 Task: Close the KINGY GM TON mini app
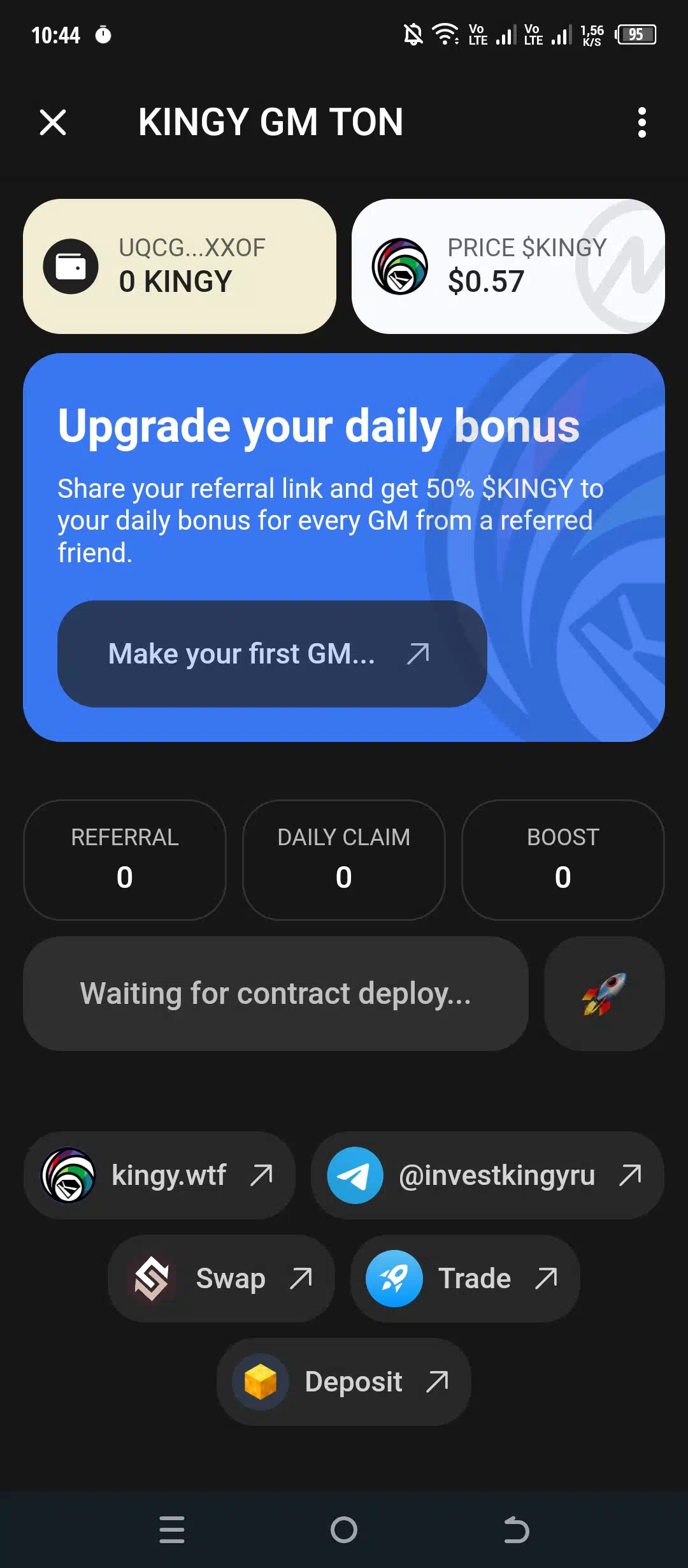53,122
